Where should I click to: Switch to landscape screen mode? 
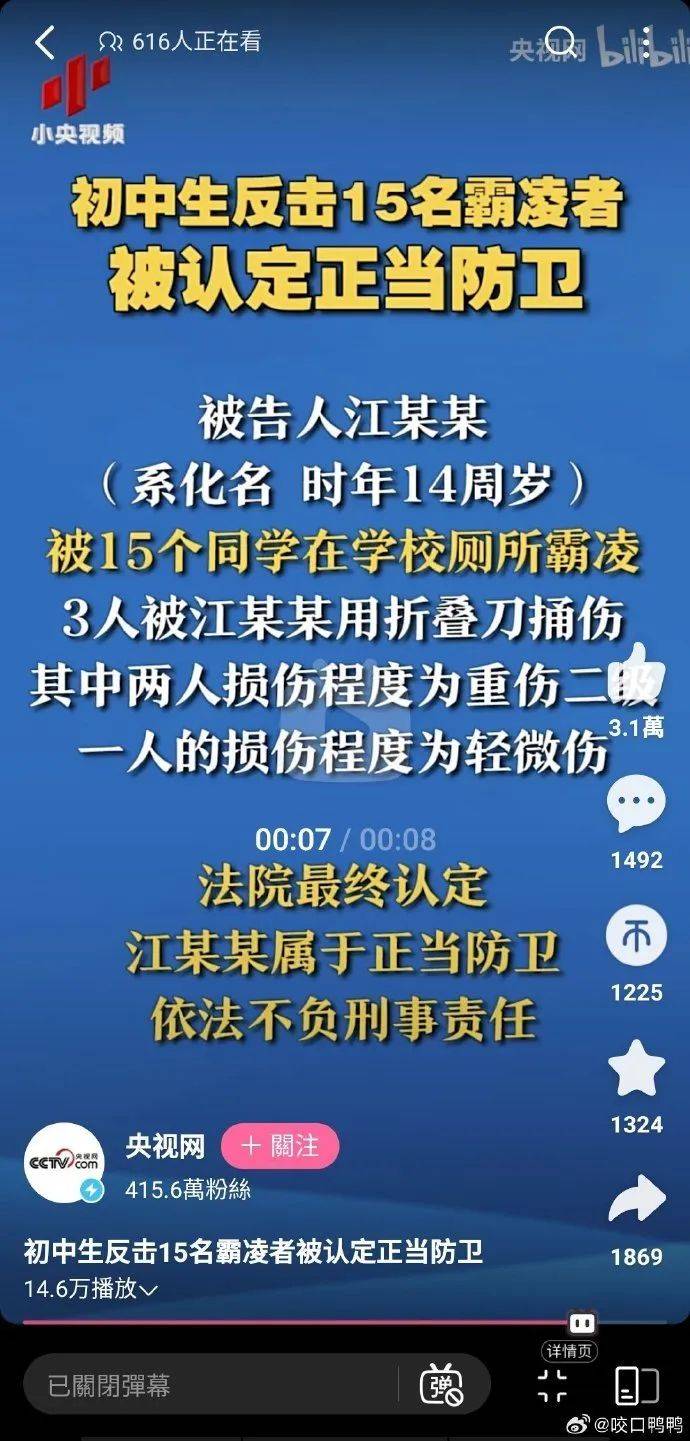tap(635, 1385)
